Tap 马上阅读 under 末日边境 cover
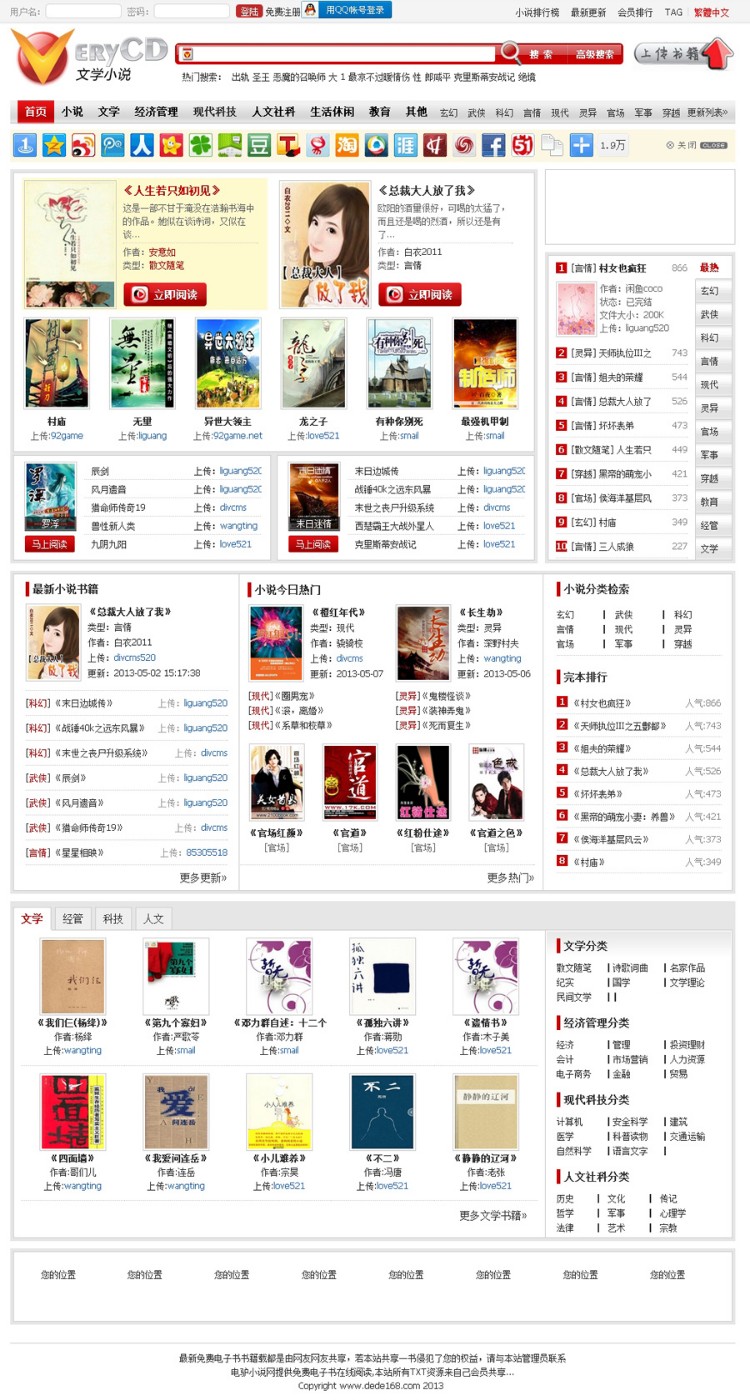750x1400 pixels. coord(313,544)
